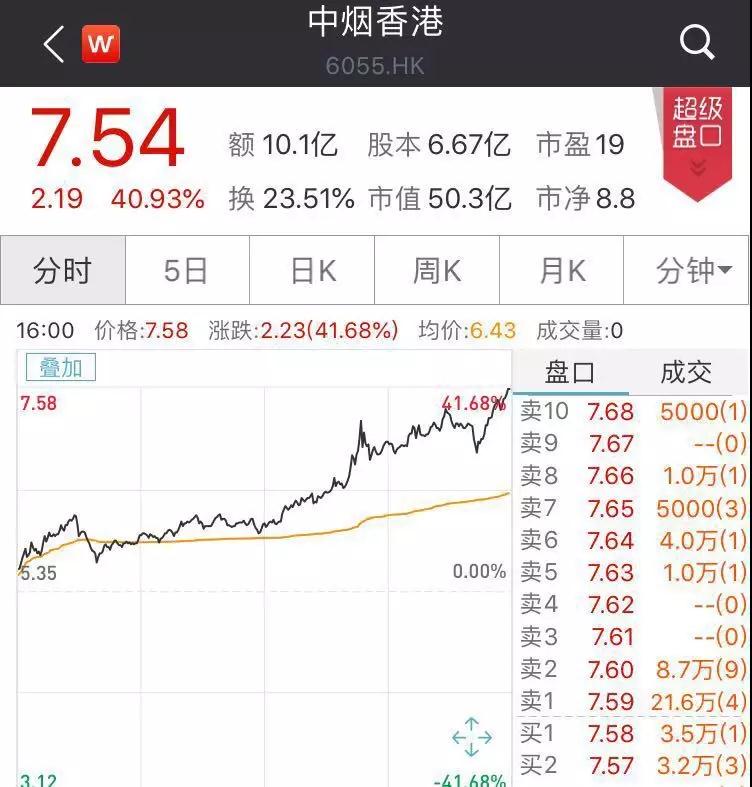
Task: Switch to the 分时 chart tab
Action: pos(63,270)
